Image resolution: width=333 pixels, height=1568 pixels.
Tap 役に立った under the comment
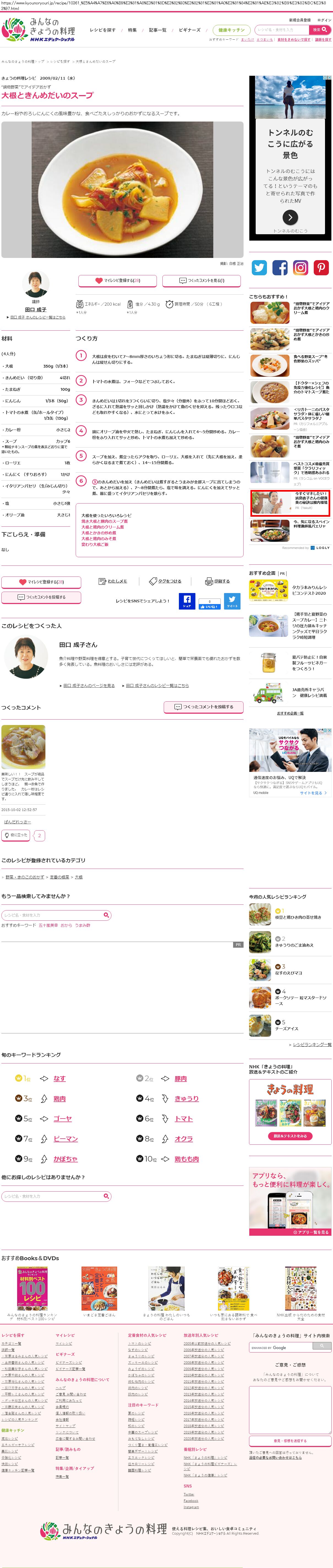pos(15,835)
